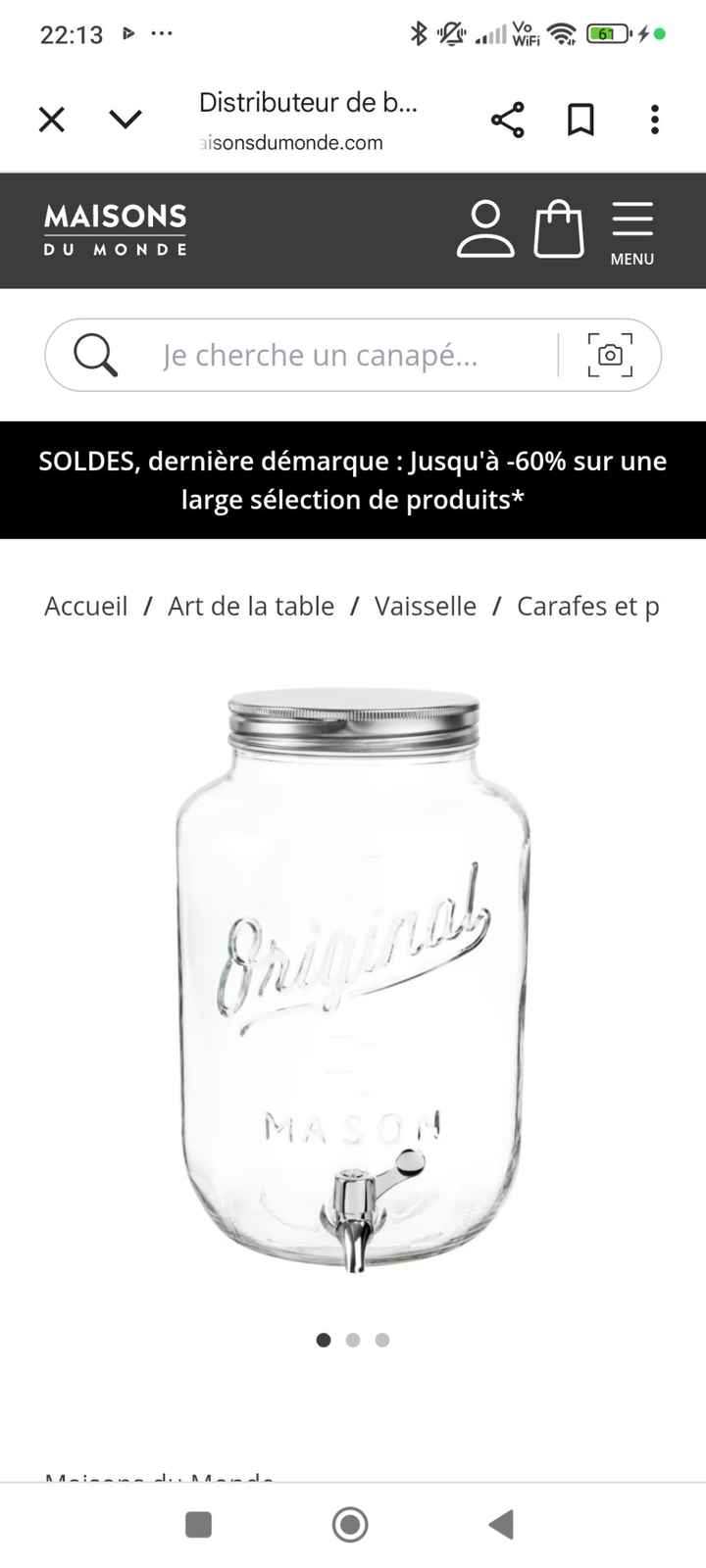Select the second image carousel dot

[x=353, y=1340]
